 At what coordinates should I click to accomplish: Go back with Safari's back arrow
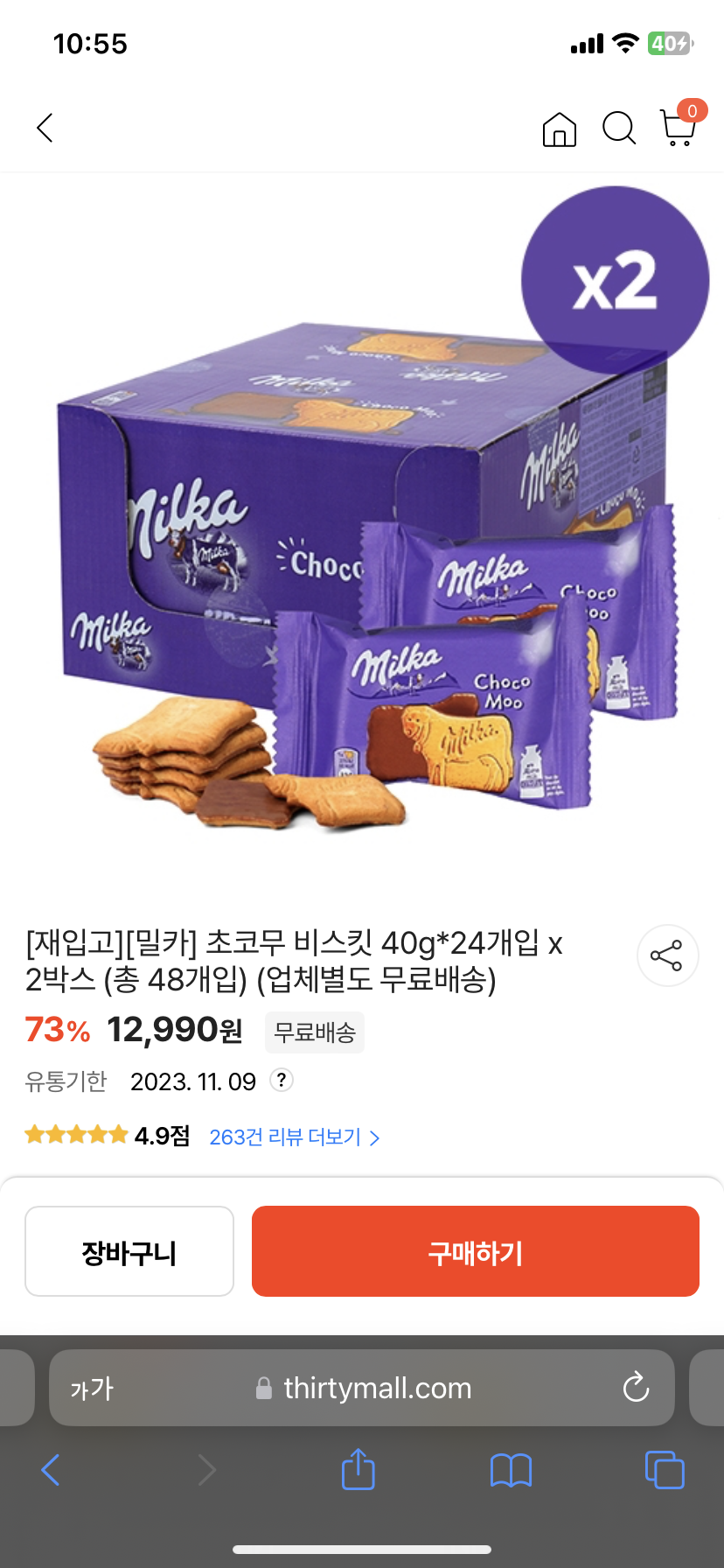point(51,1470)
